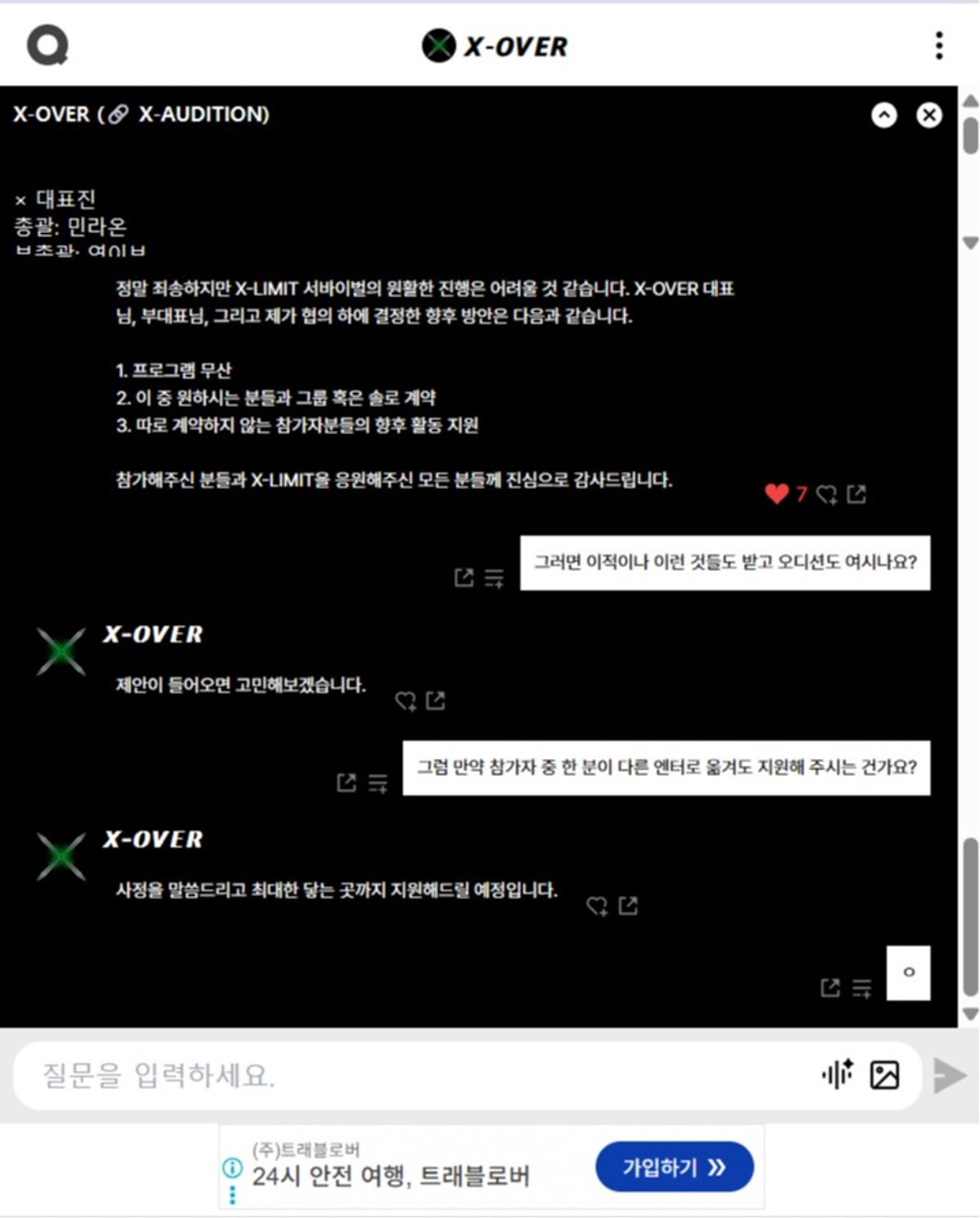The width and height of the screenshot is (980, 1218).
Task: Share the X-LIMIT survival announcement message
Action: click(x=857, y=493)
